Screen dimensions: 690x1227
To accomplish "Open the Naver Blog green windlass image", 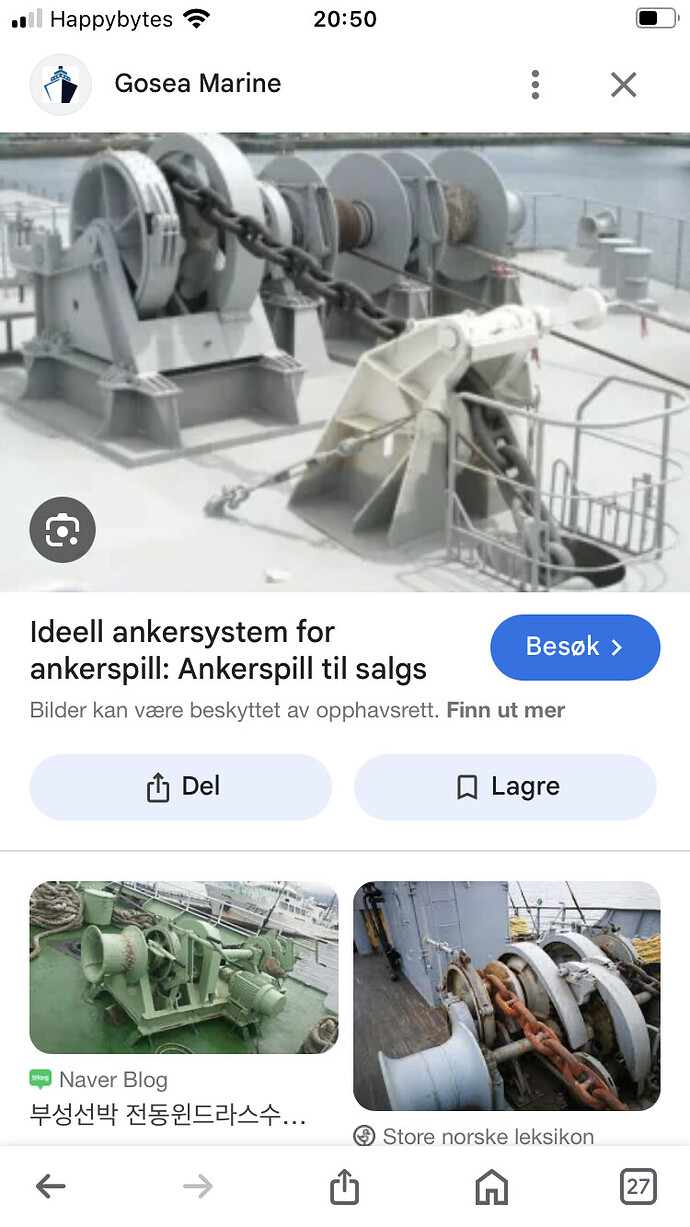I will pos(184,966).
